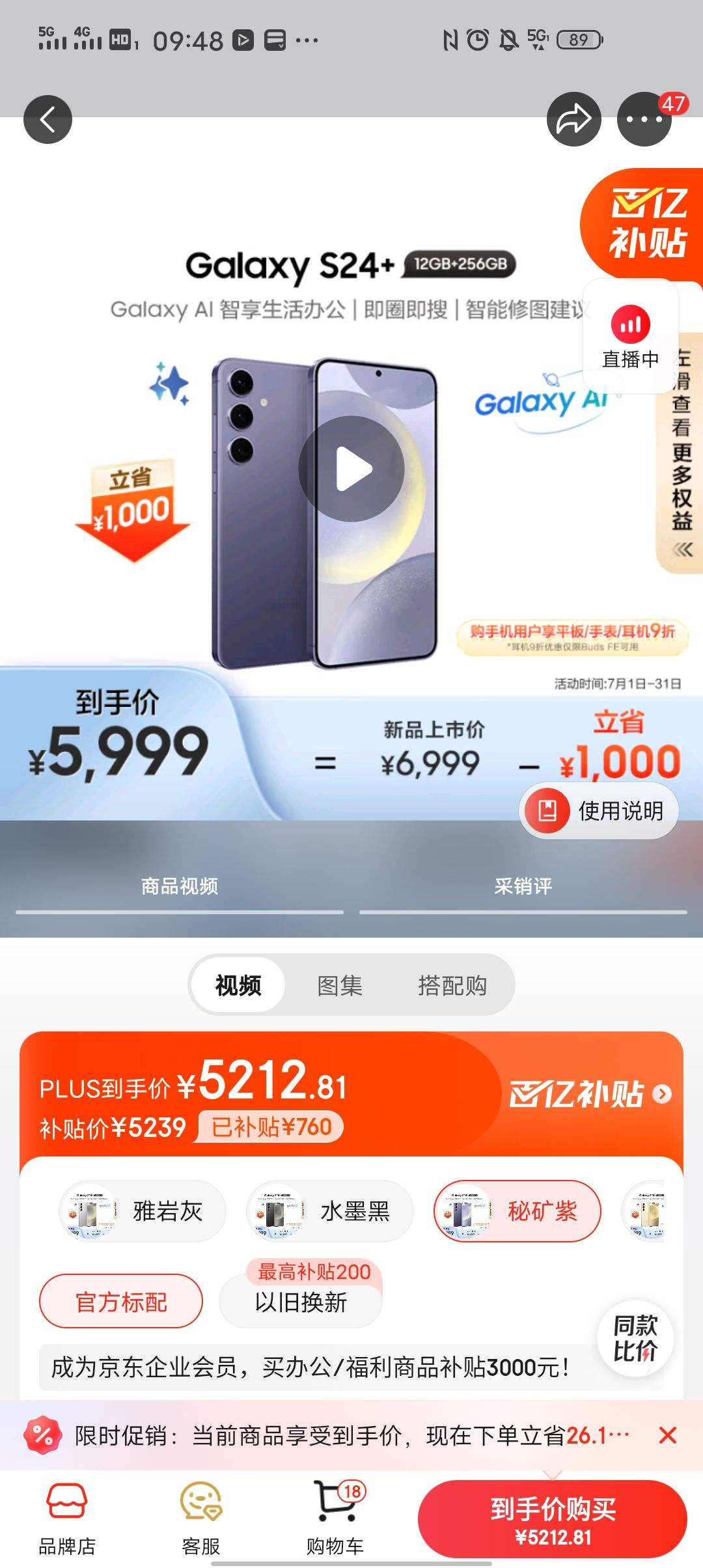Viewport: 703px width, 1568px height.
Task: Open 百亿补贴 subsidy details
Action: (x=590, y=1094)
